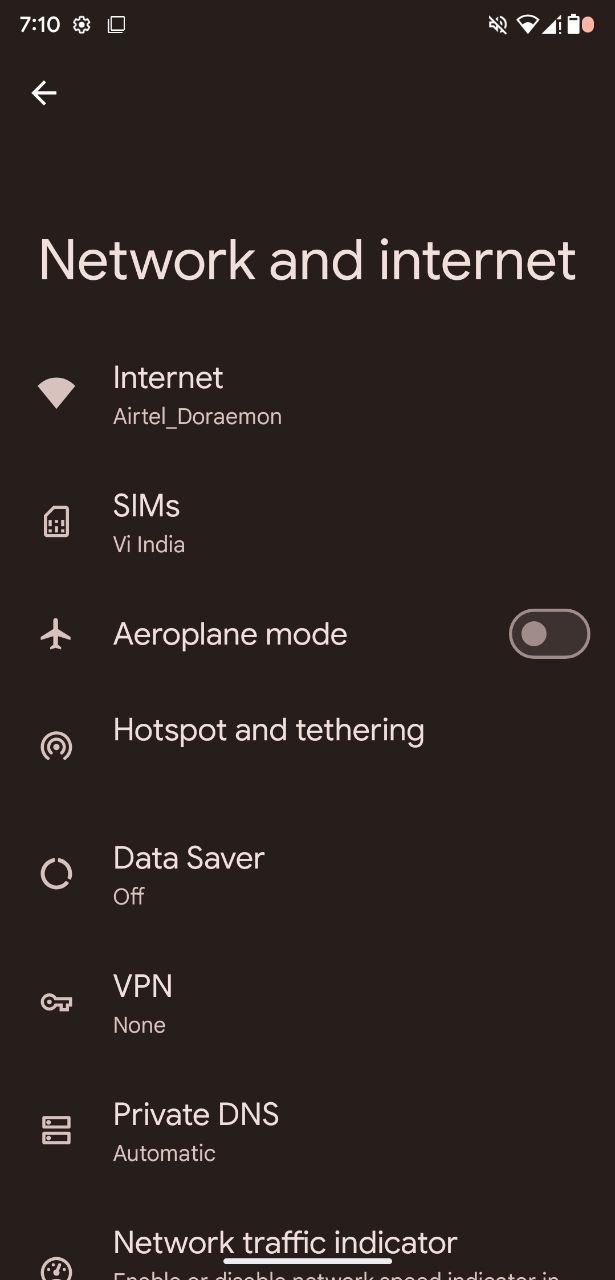Turn on the Aeroplane mode switch
The height and width of the screenshot is (1280, 615).
point(549,634)
